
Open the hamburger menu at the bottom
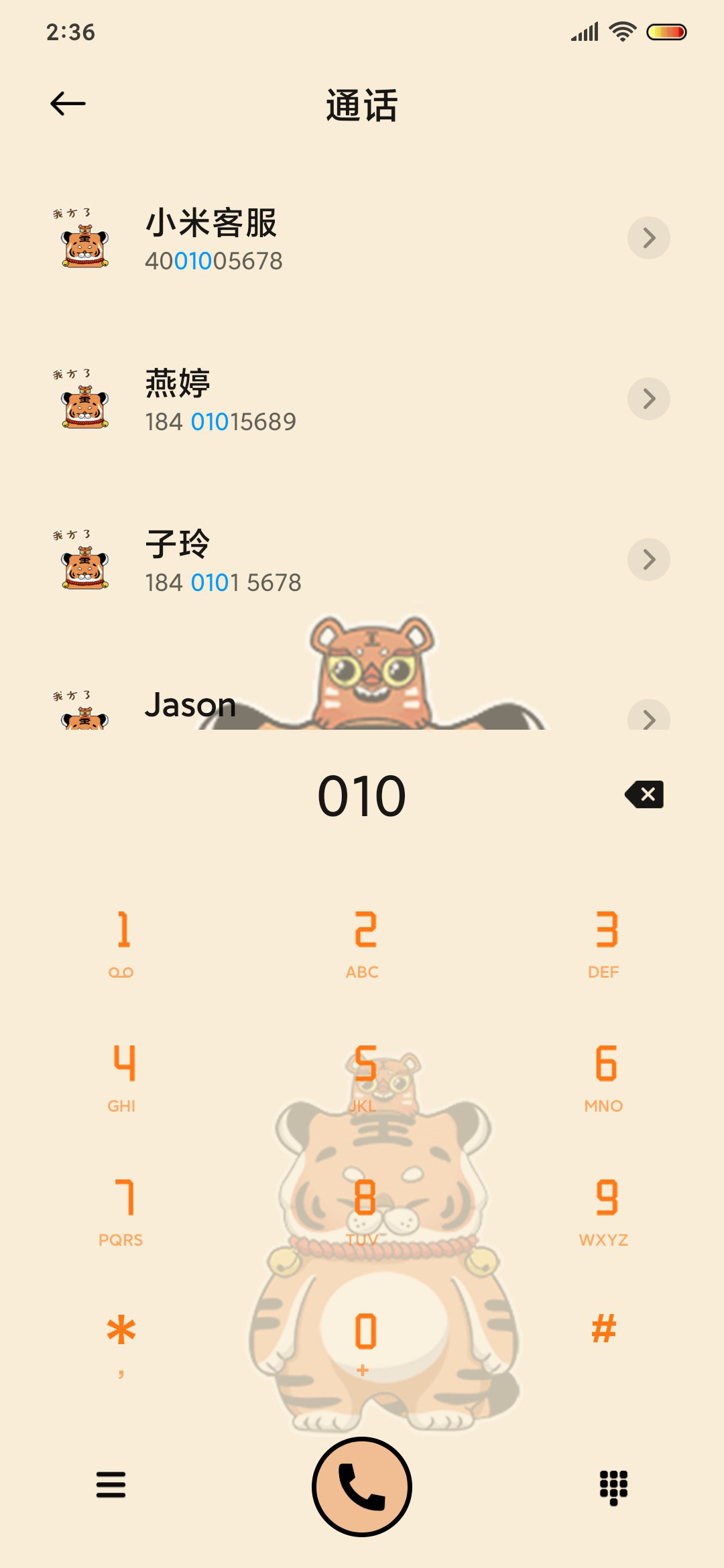(x=111, y=1484)
